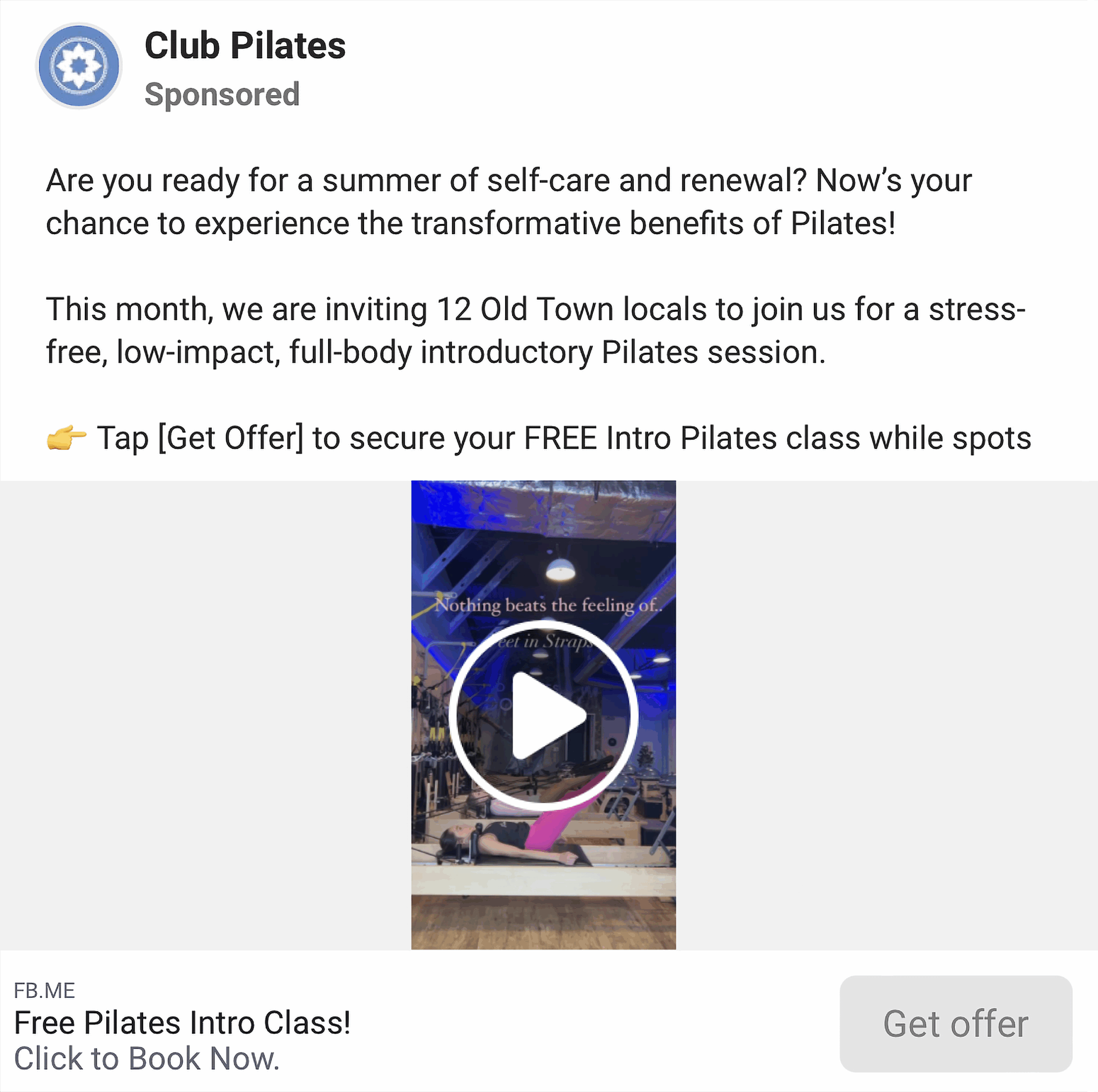Tap the Get offer button
Screen dimensions: 1098x1092
(955, 1024)
